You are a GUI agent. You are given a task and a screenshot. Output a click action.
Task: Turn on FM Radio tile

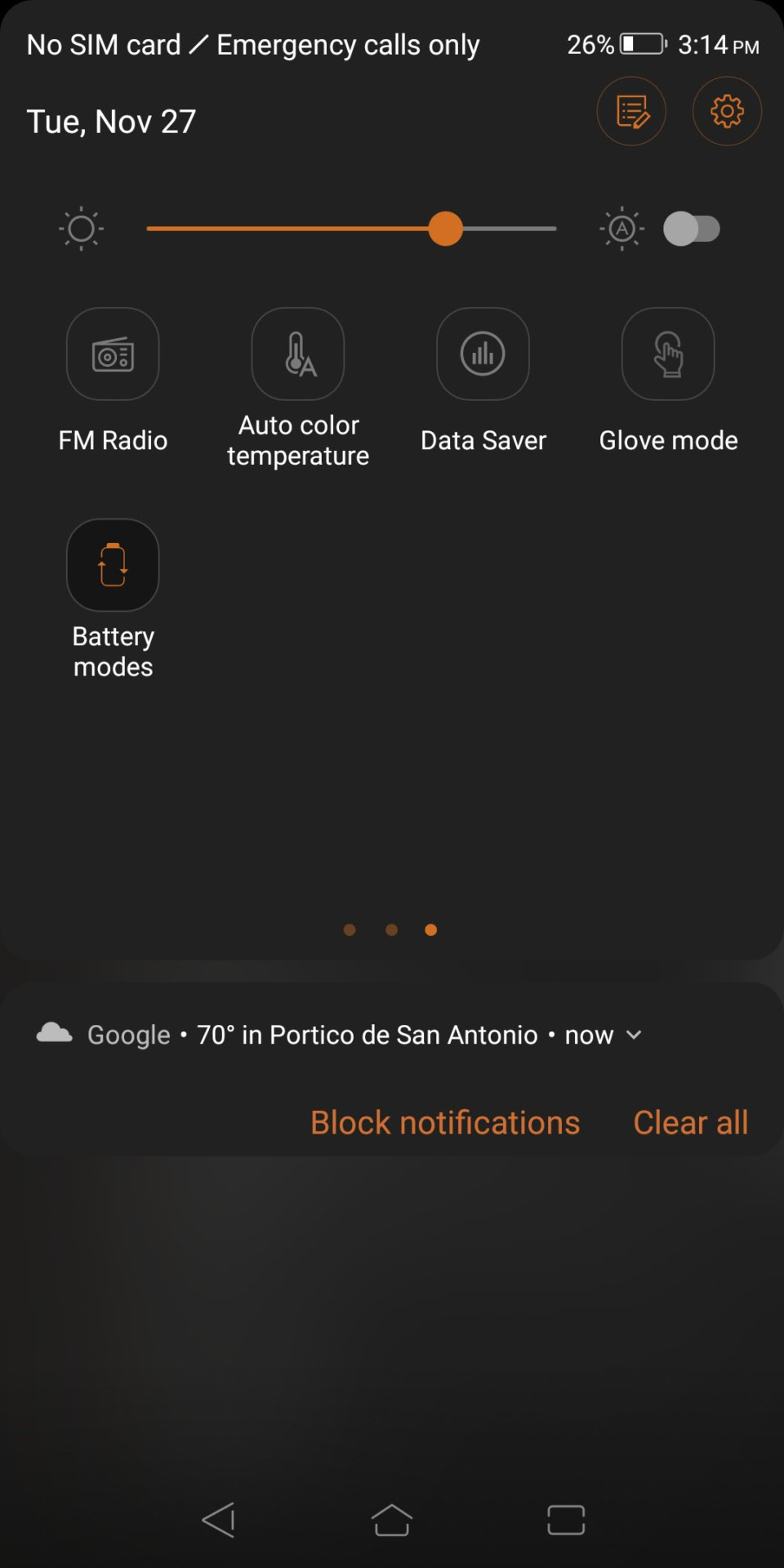113,354
